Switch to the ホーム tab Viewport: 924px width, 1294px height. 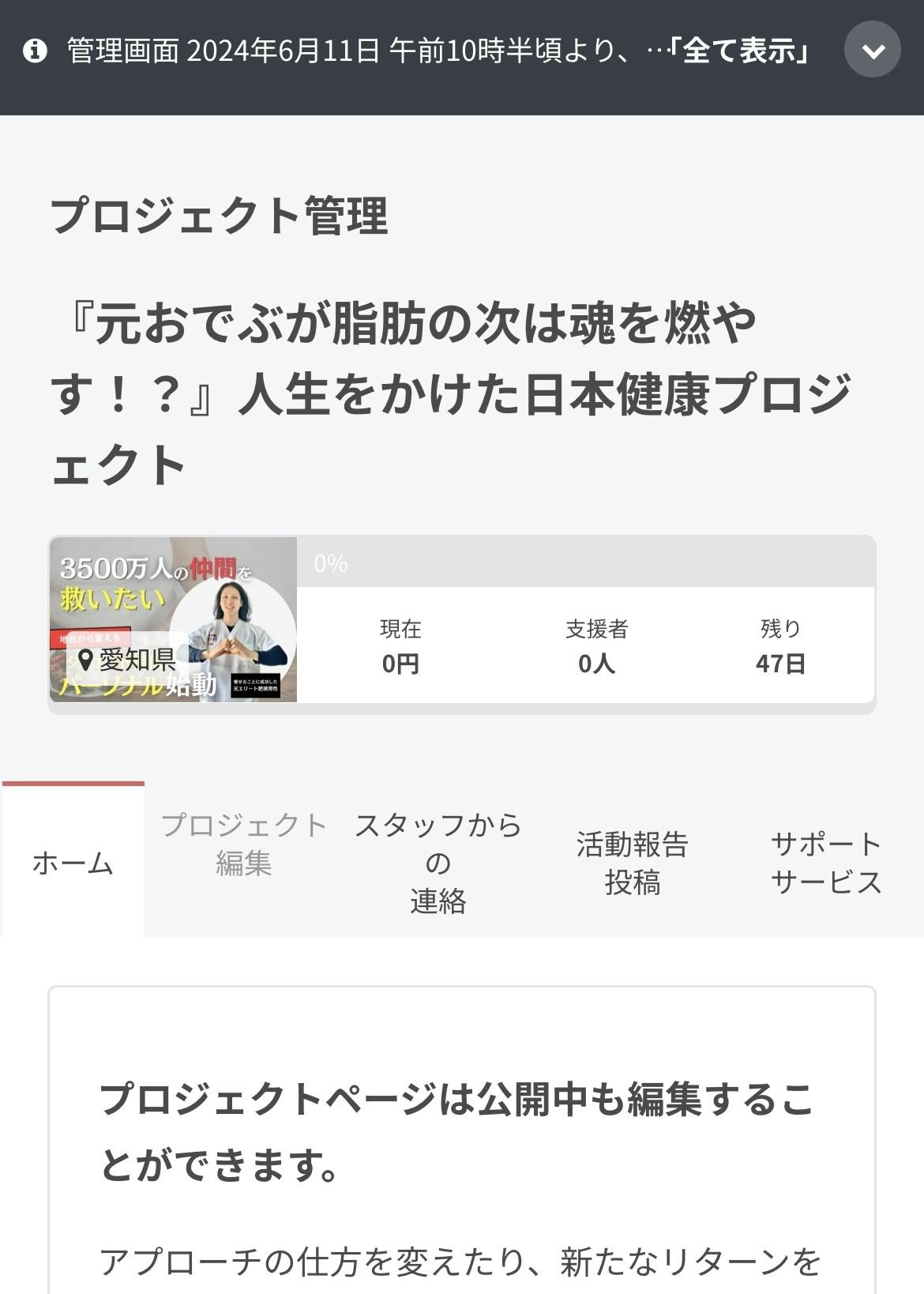(73, 862)
